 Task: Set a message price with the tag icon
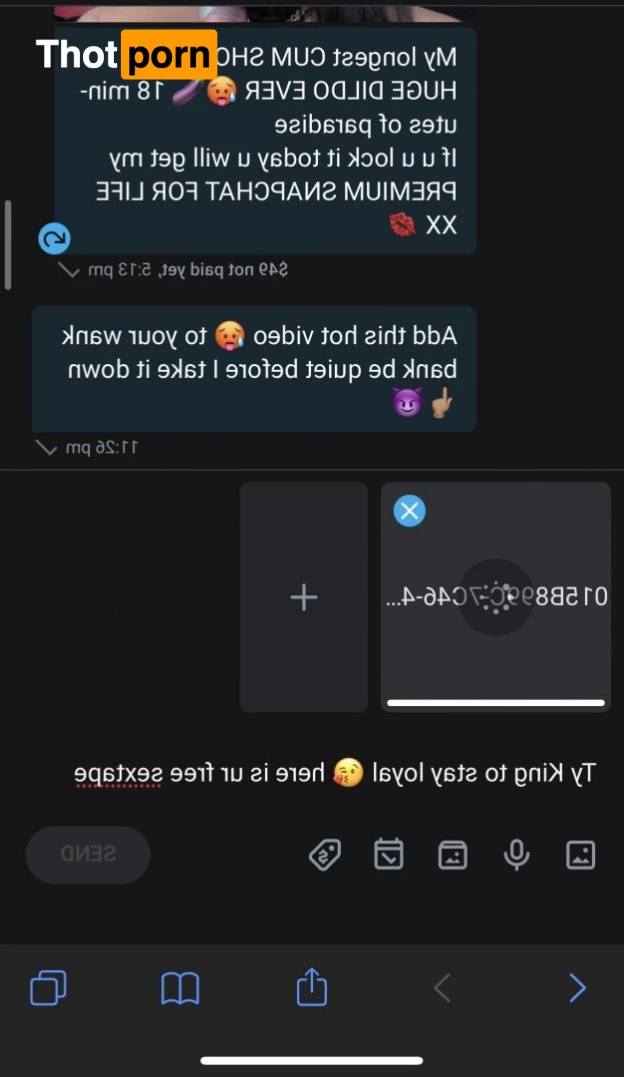coord(325,854)
